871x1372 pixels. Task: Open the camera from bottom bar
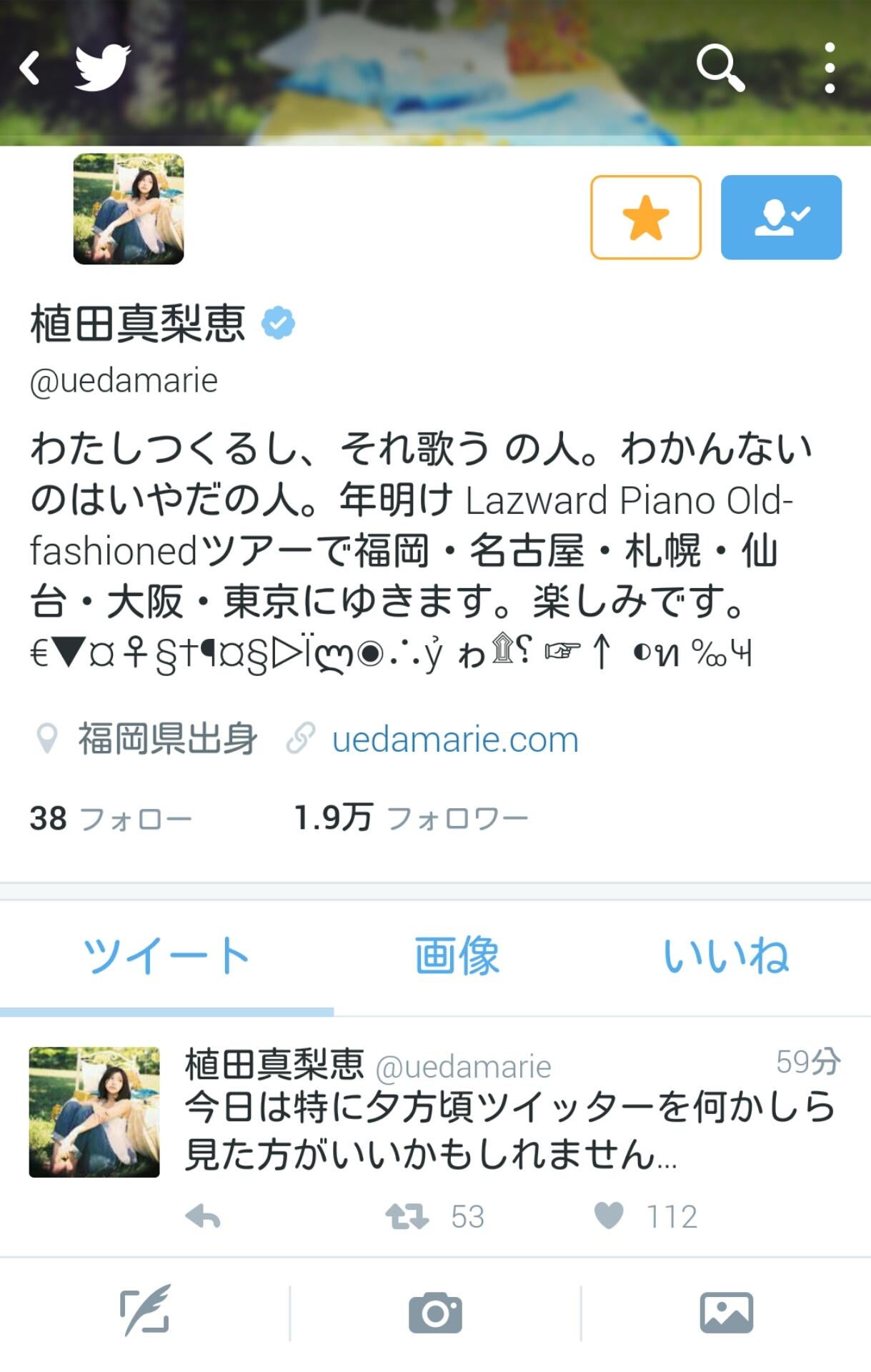pos(435,1313)
